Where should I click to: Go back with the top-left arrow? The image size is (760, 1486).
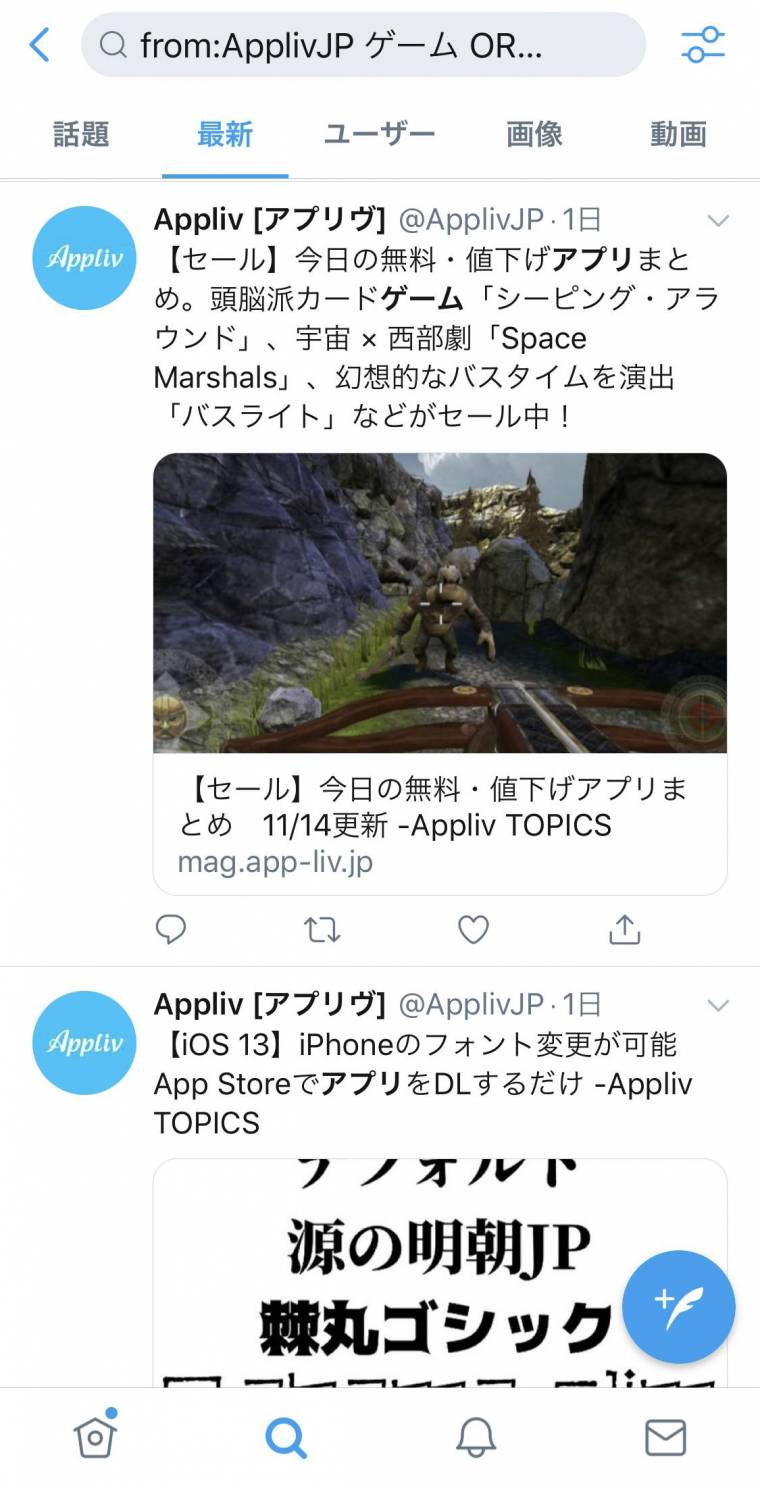[40, 45]
